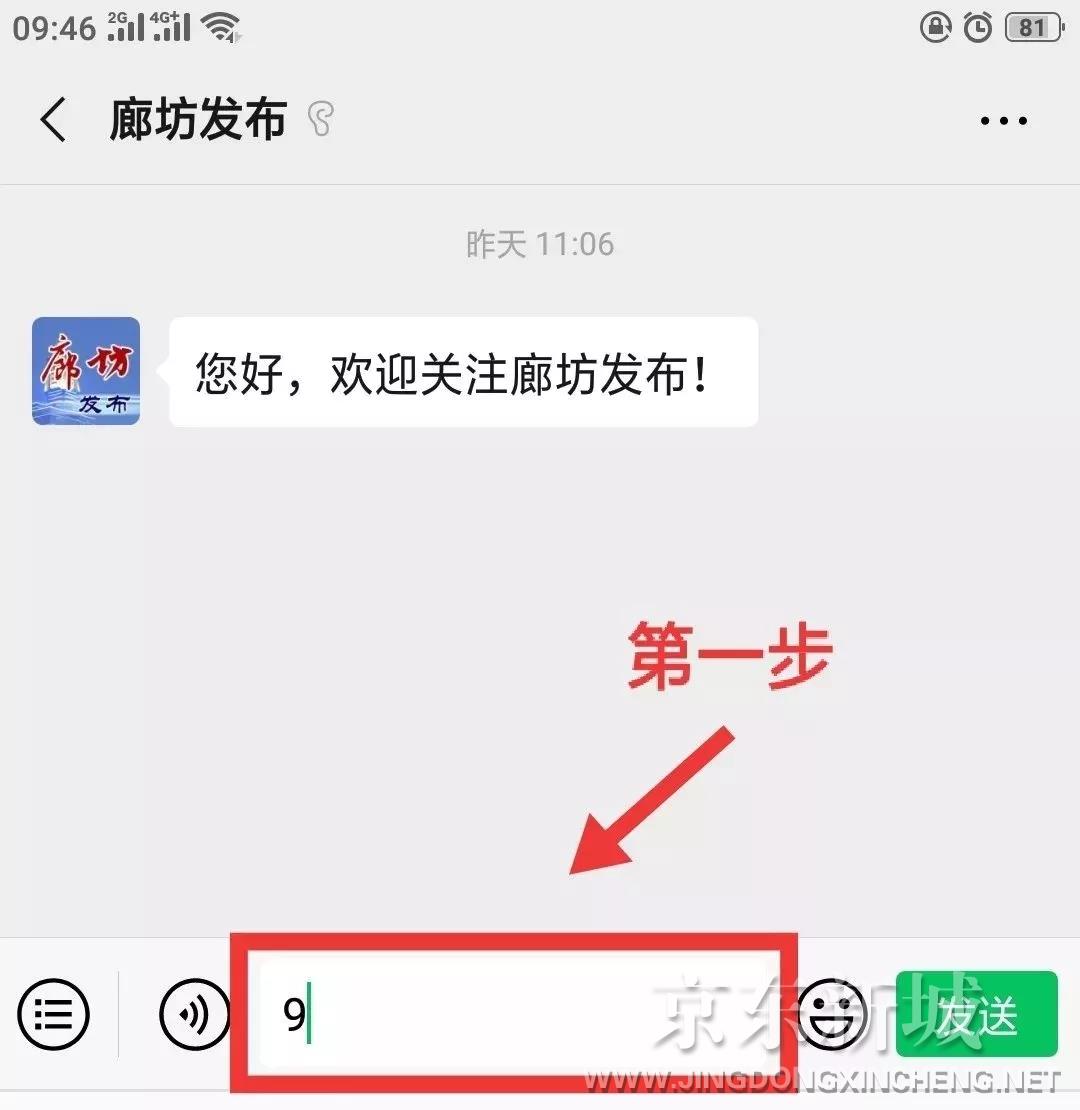Go back from the 廊坊发布 chat
1080x1110 pixels.
pos(53,120)
